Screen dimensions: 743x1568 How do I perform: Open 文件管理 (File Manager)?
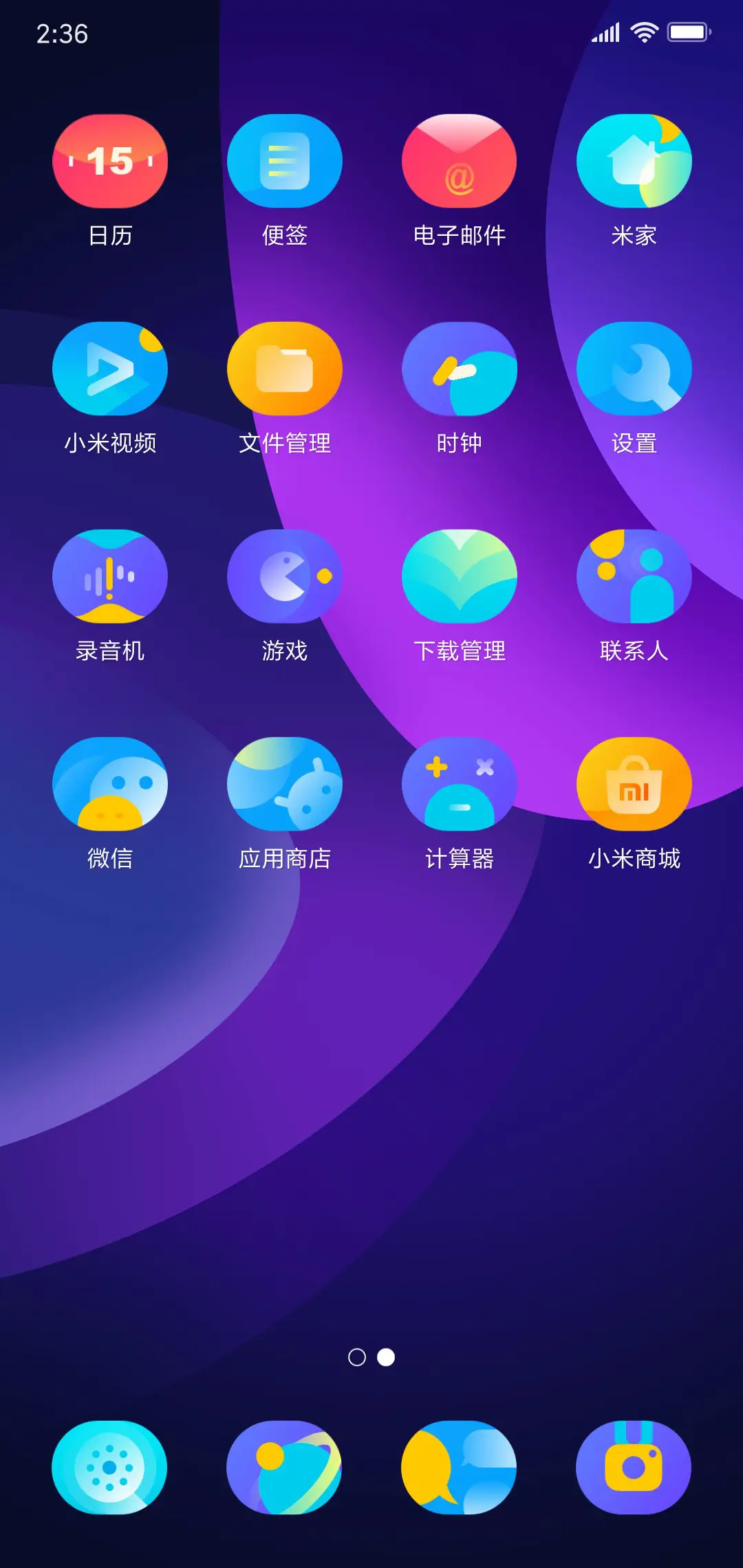pyautogui.click(x=285, y=369)
